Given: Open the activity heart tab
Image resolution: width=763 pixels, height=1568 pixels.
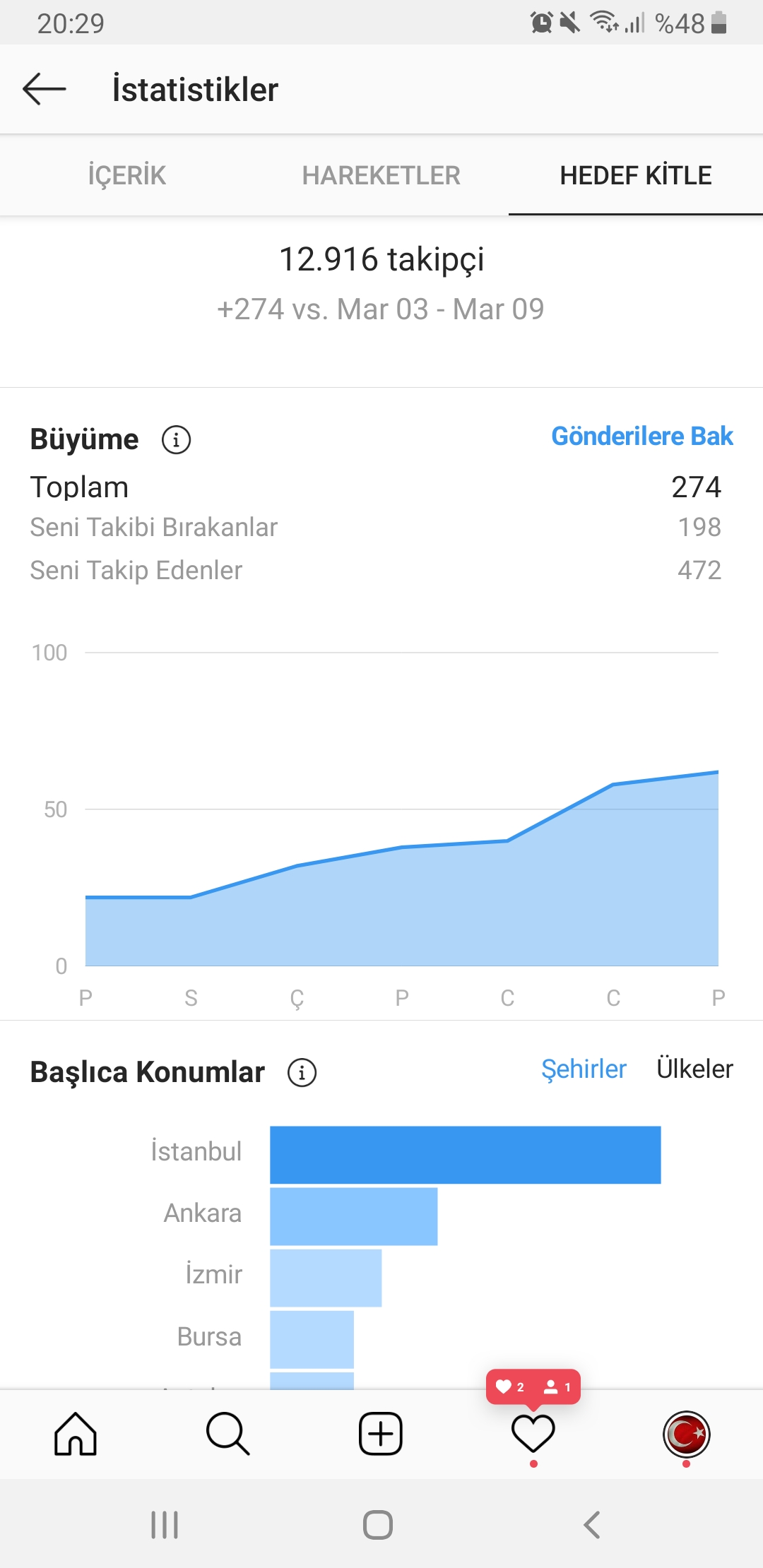Looking at the screenshot, I should [533, 1434].
